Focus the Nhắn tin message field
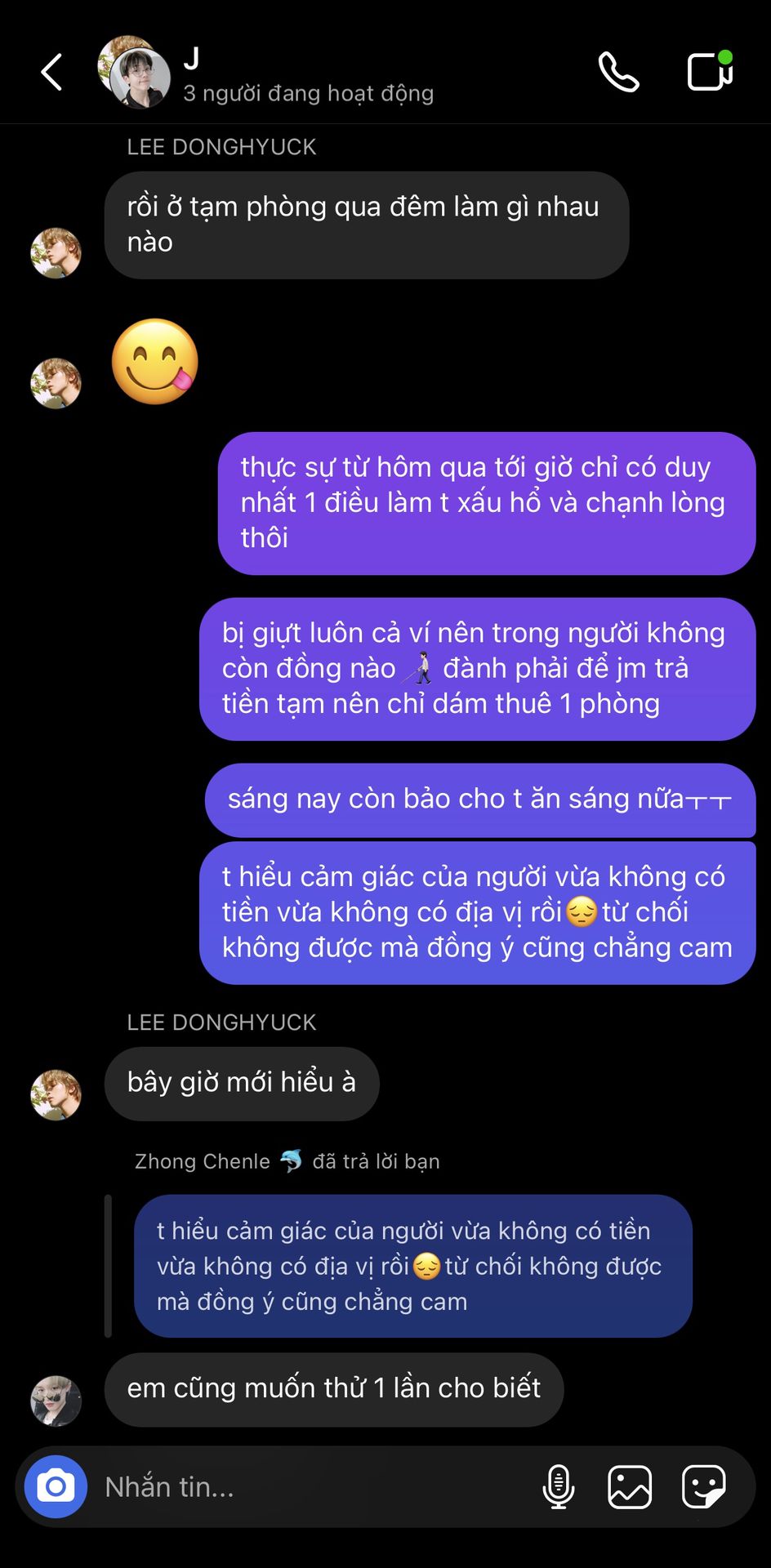 tap(310, 1486)
